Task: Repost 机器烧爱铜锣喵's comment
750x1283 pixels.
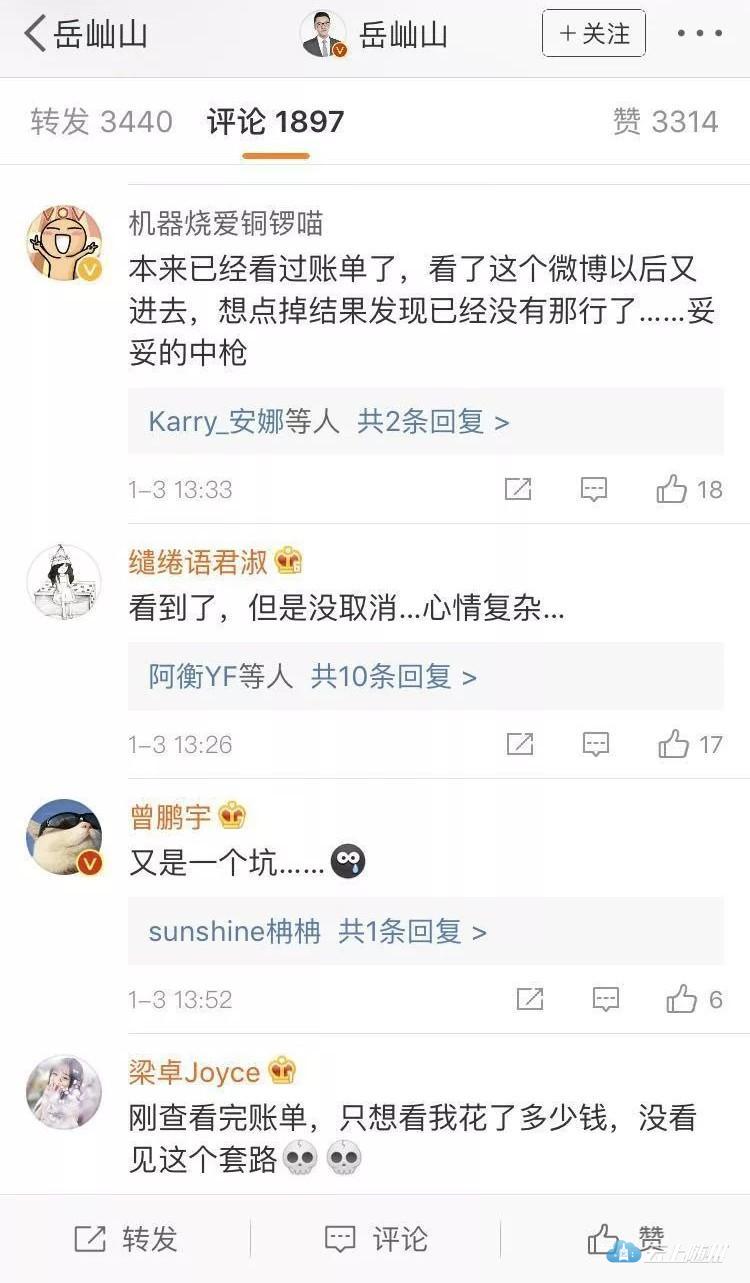Action: click(518, 489)
